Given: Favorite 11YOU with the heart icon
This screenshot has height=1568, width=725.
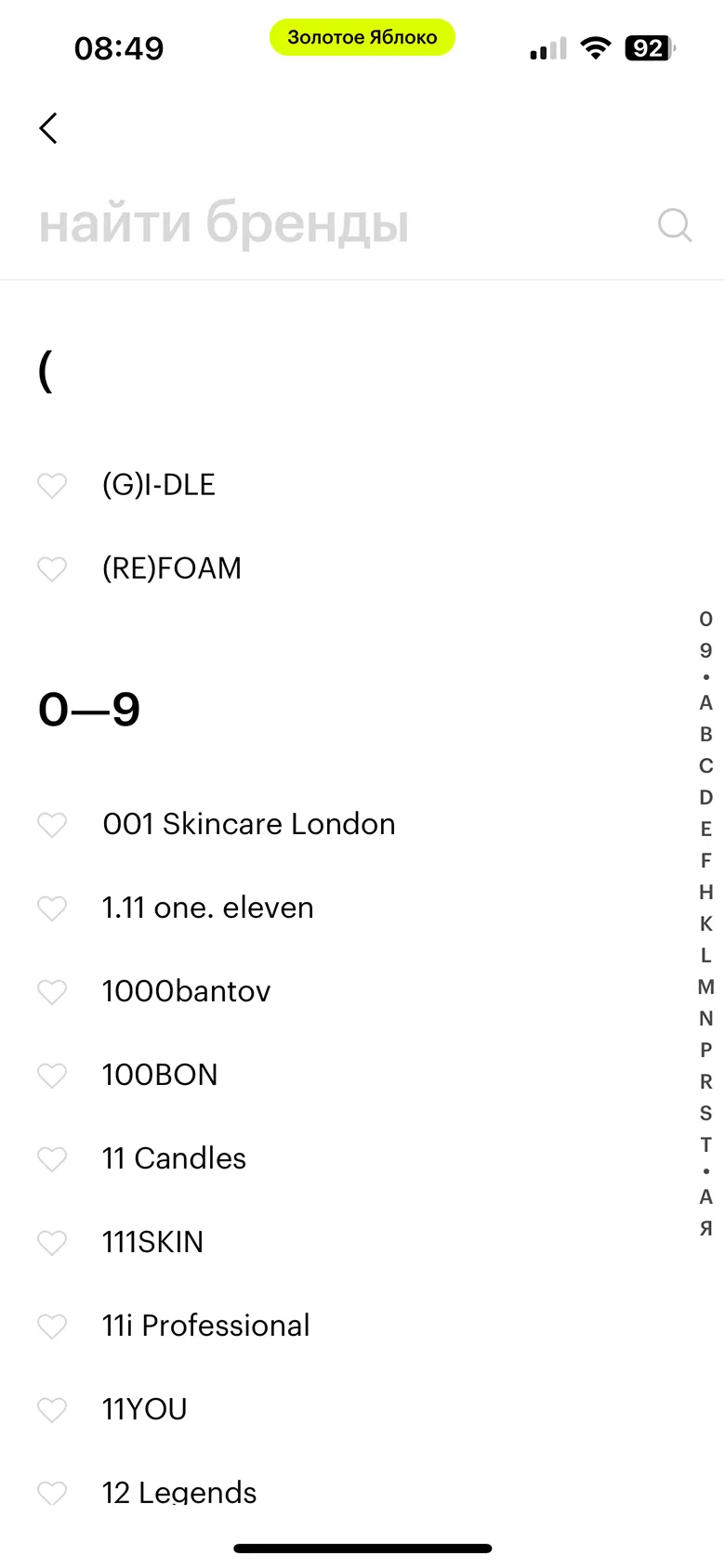Looking at the screenshot, I should (x=52, y=1409).
